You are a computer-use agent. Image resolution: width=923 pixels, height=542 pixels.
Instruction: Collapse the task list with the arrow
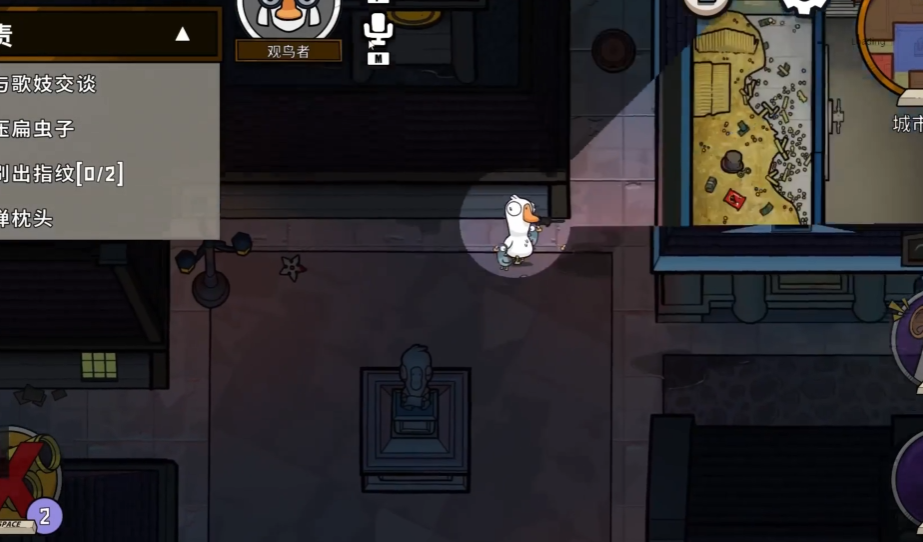click(182, 34)
